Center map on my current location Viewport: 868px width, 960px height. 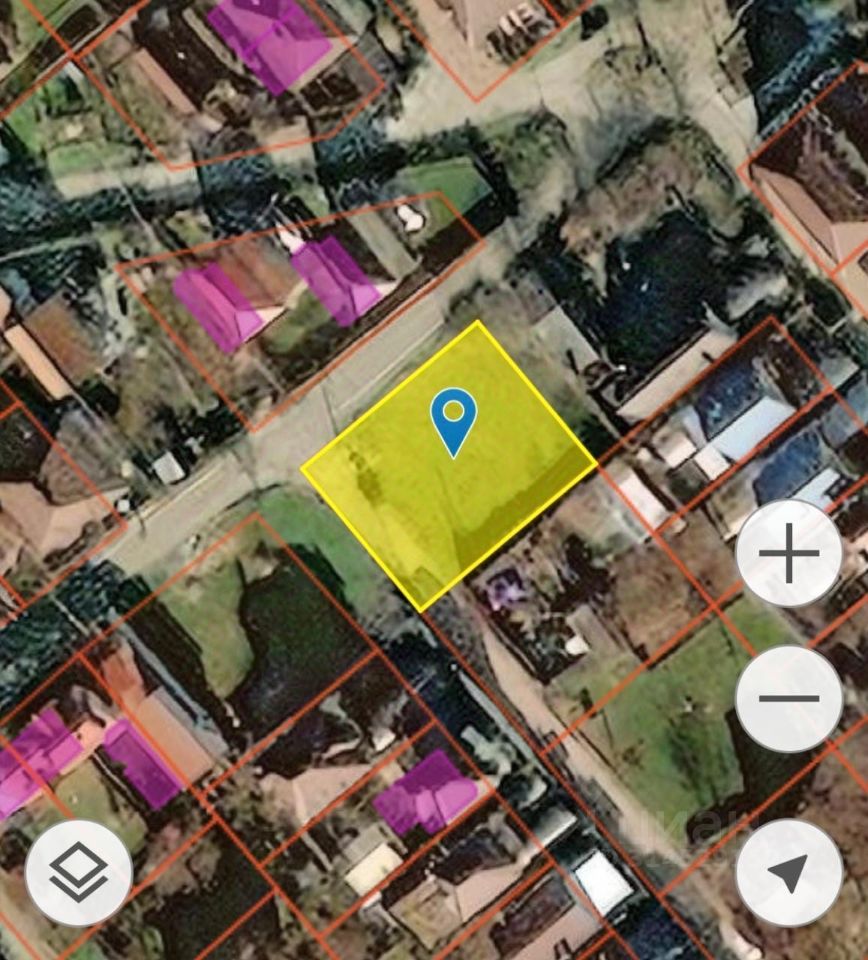(788, 872)
